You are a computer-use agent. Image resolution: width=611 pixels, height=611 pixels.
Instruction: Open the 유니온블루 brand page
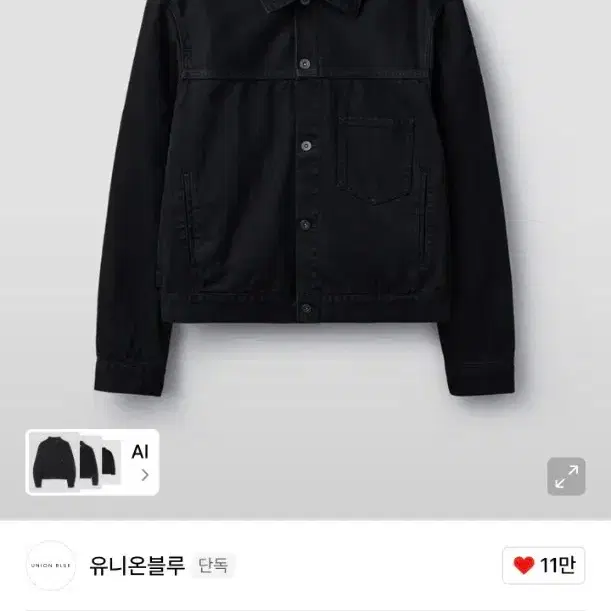pos(137,566)
